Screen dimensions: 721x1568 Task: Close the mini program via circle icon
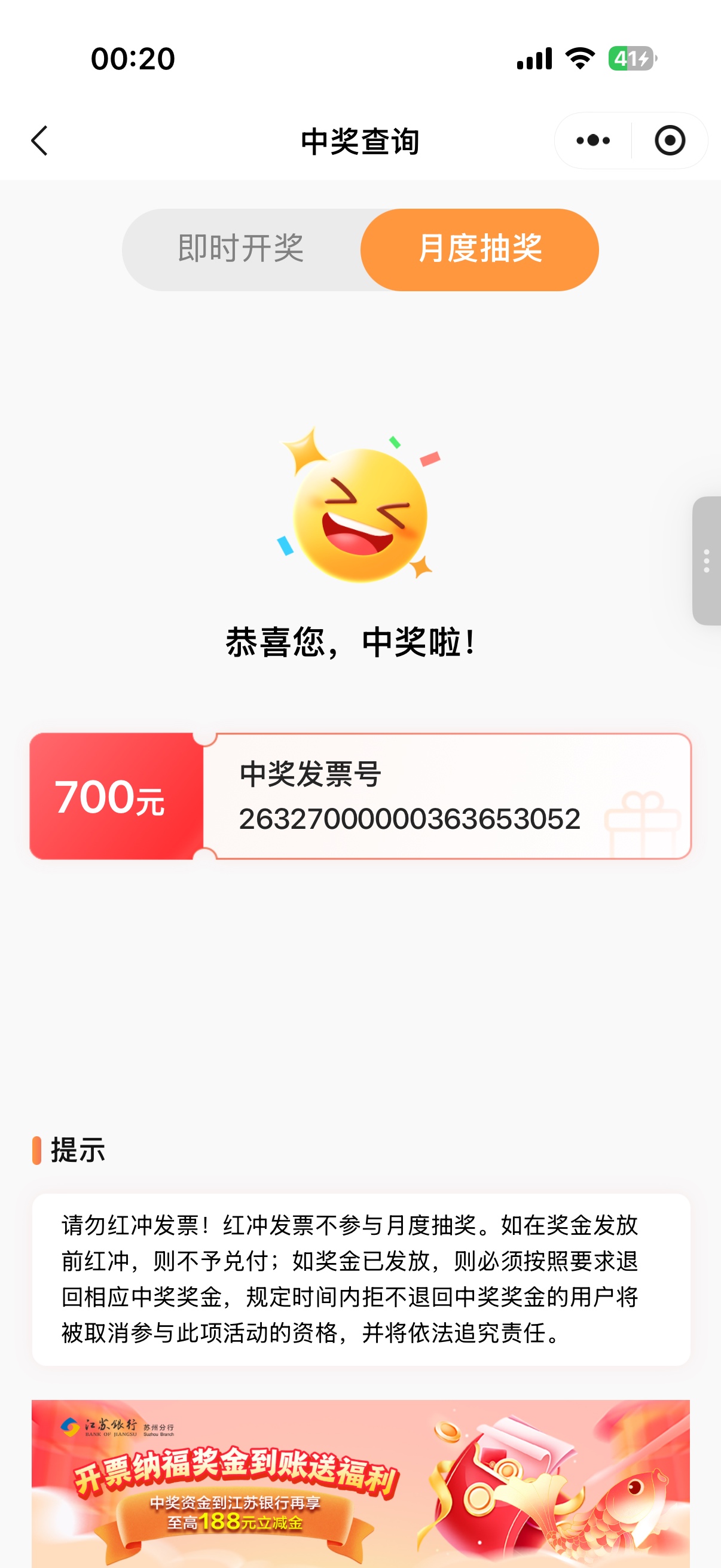pos(669,141)
